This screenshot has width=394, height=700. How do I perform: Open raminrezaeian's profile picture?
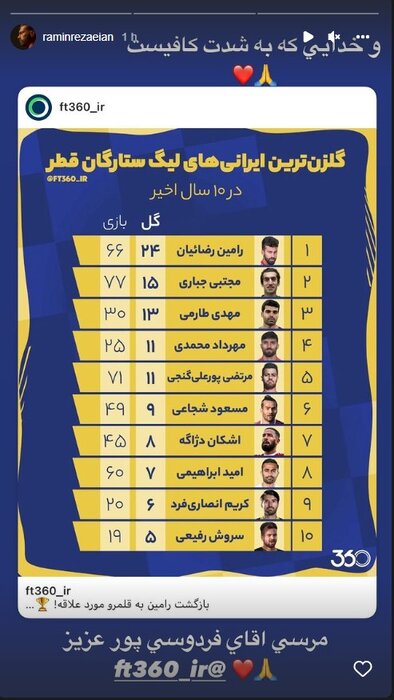(x=23, y=37)
